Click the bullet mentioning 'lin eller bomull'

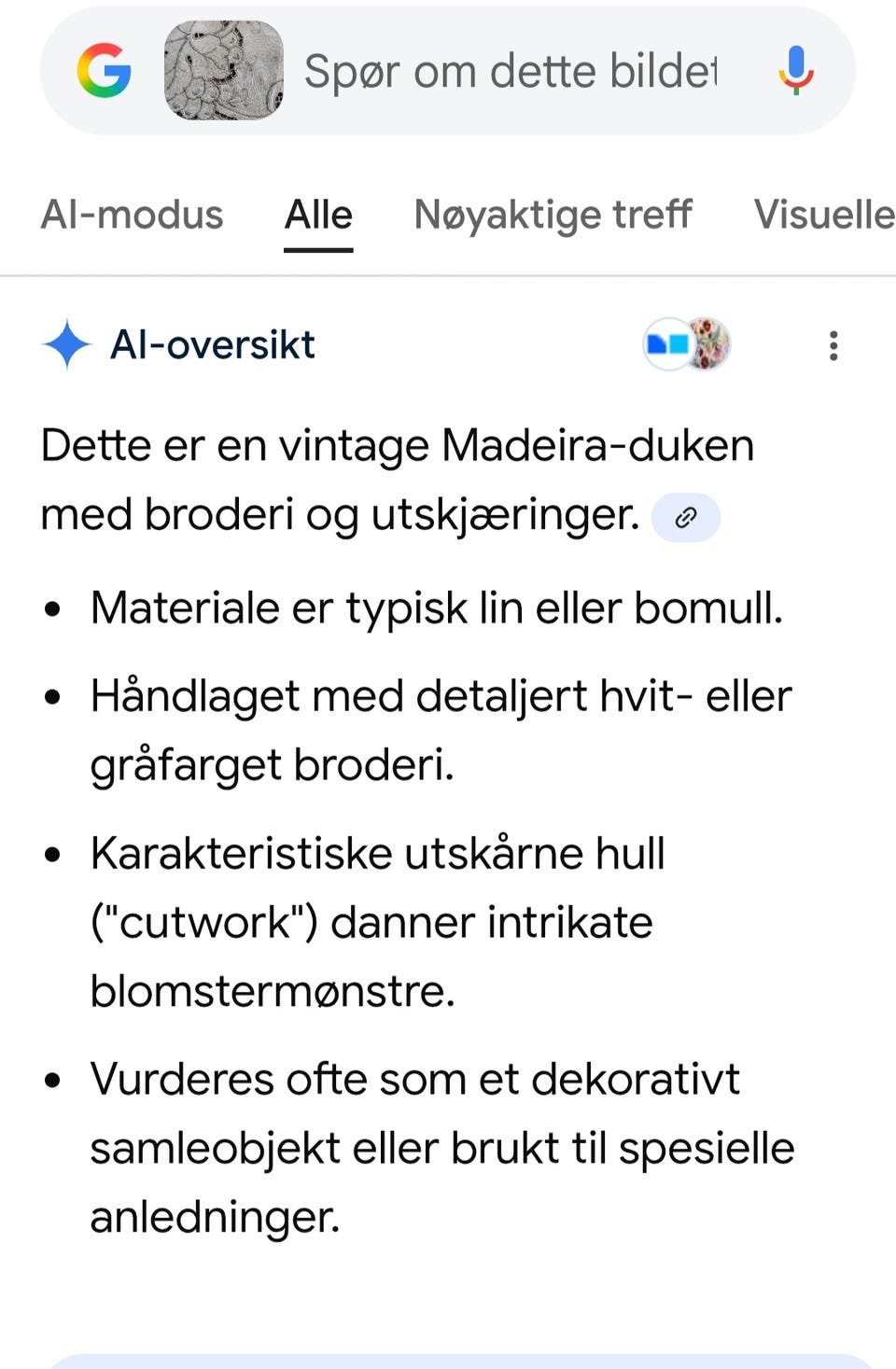(434, 608)
